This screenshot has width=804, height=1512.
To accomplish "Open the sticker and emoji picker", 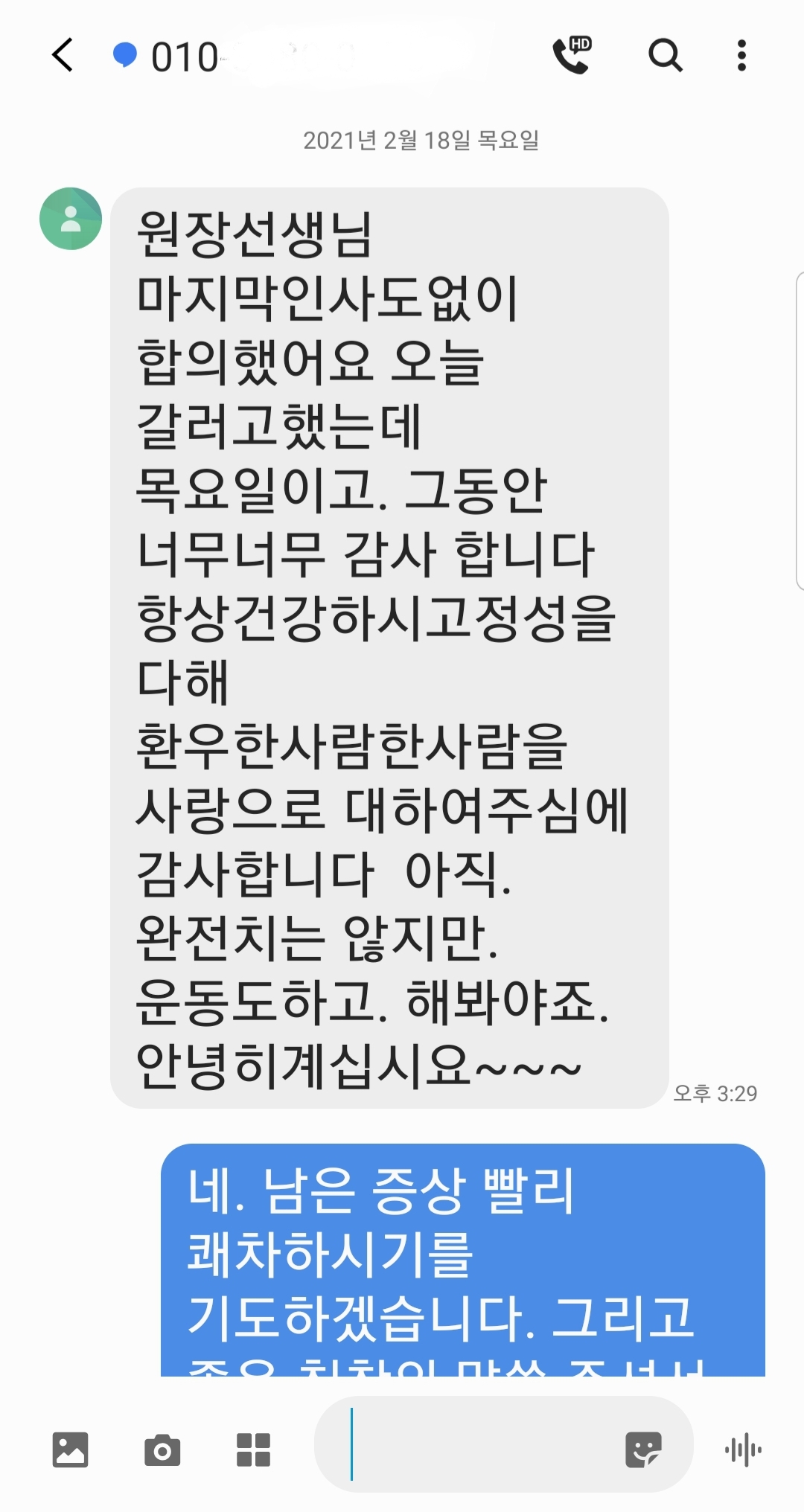I will 643,1449.
